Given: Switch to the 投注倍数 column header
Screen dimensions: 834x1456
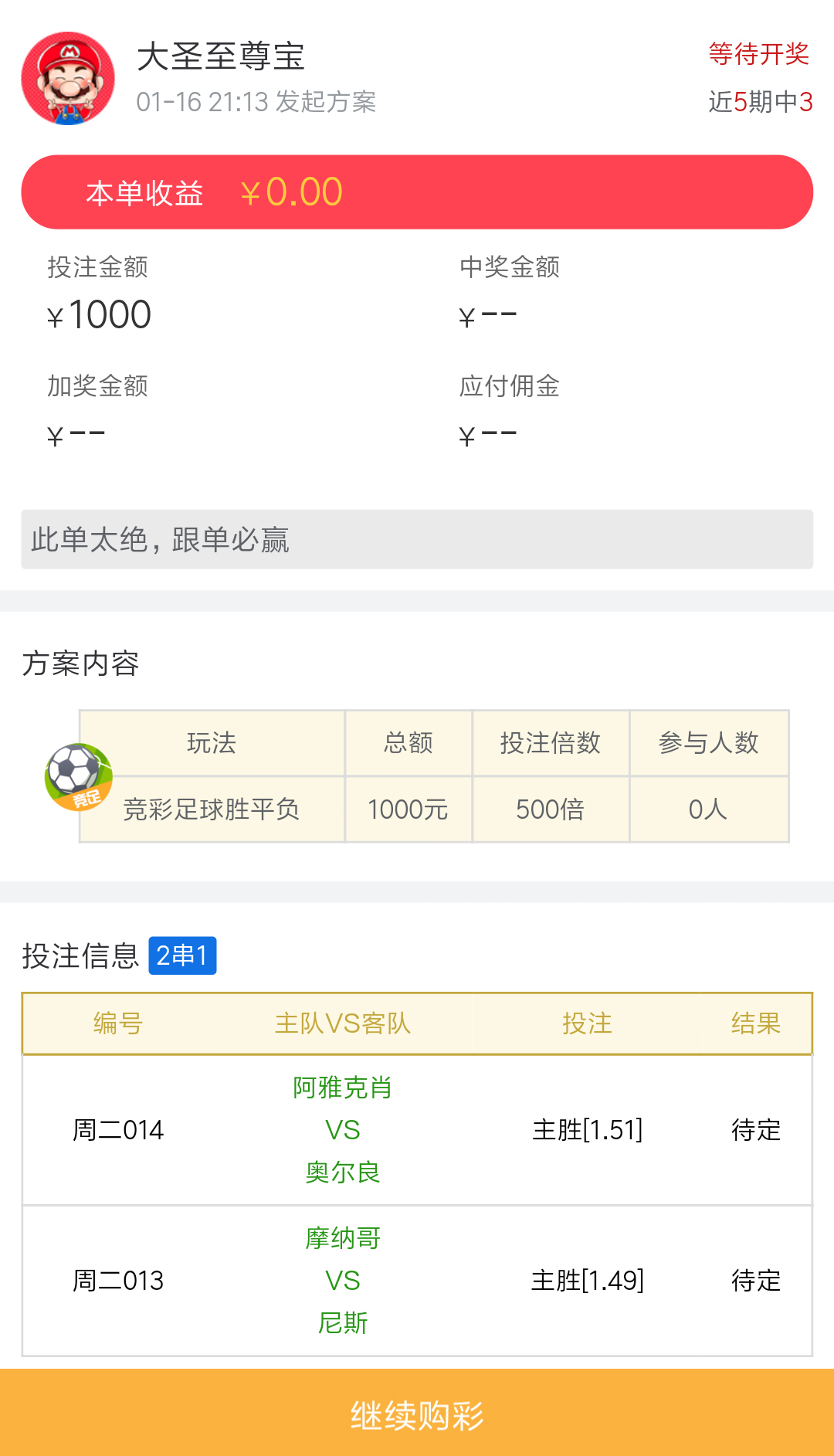Looking at the screenshot, I should click(551, 742).
